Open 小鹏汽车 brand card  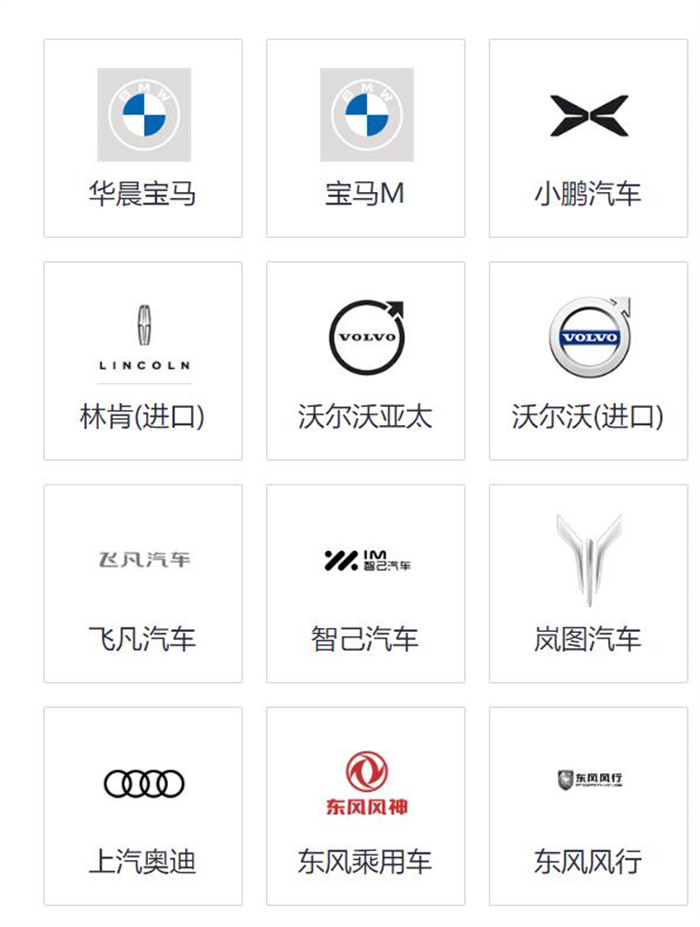(588, 138)
